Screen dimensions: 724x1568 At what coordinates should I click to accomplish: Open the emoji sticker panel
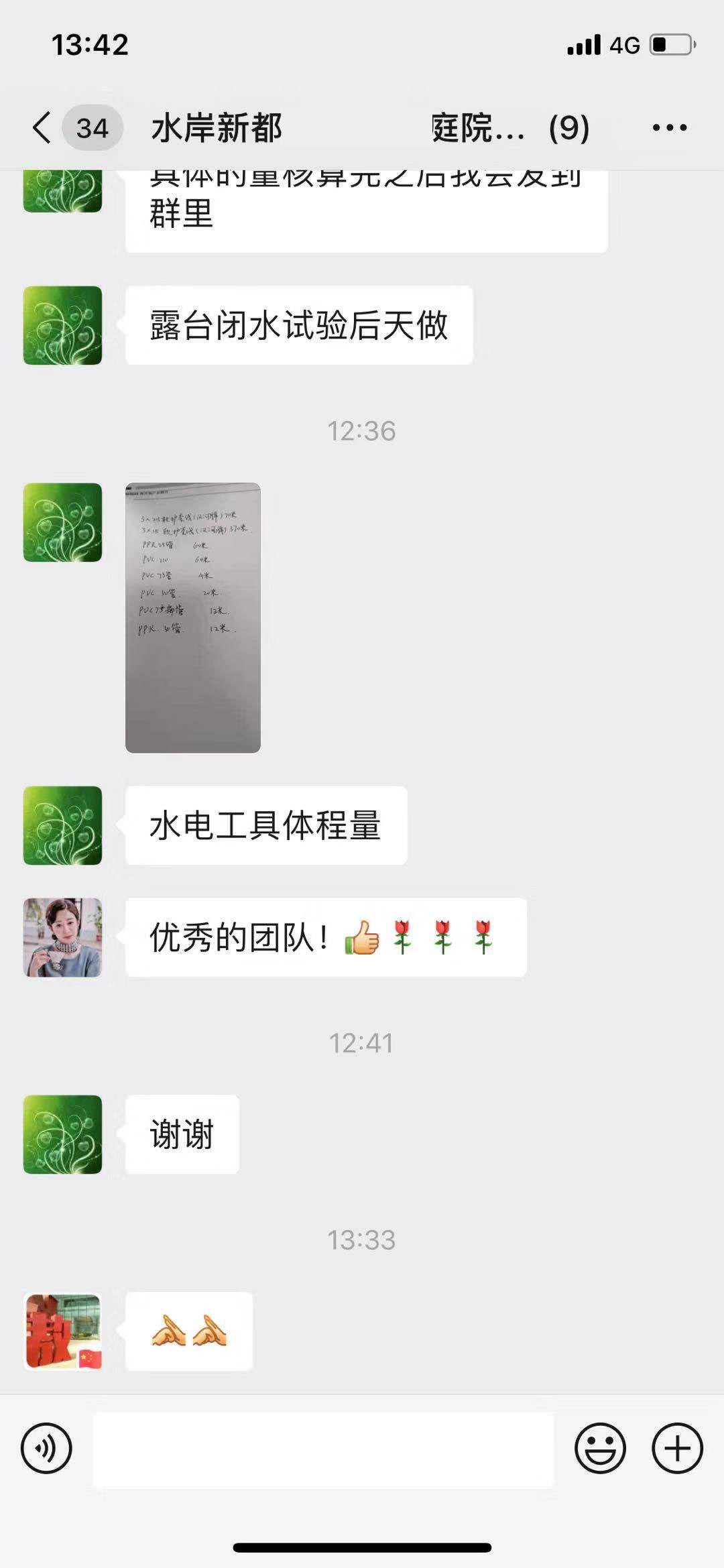coord(600,1448)
